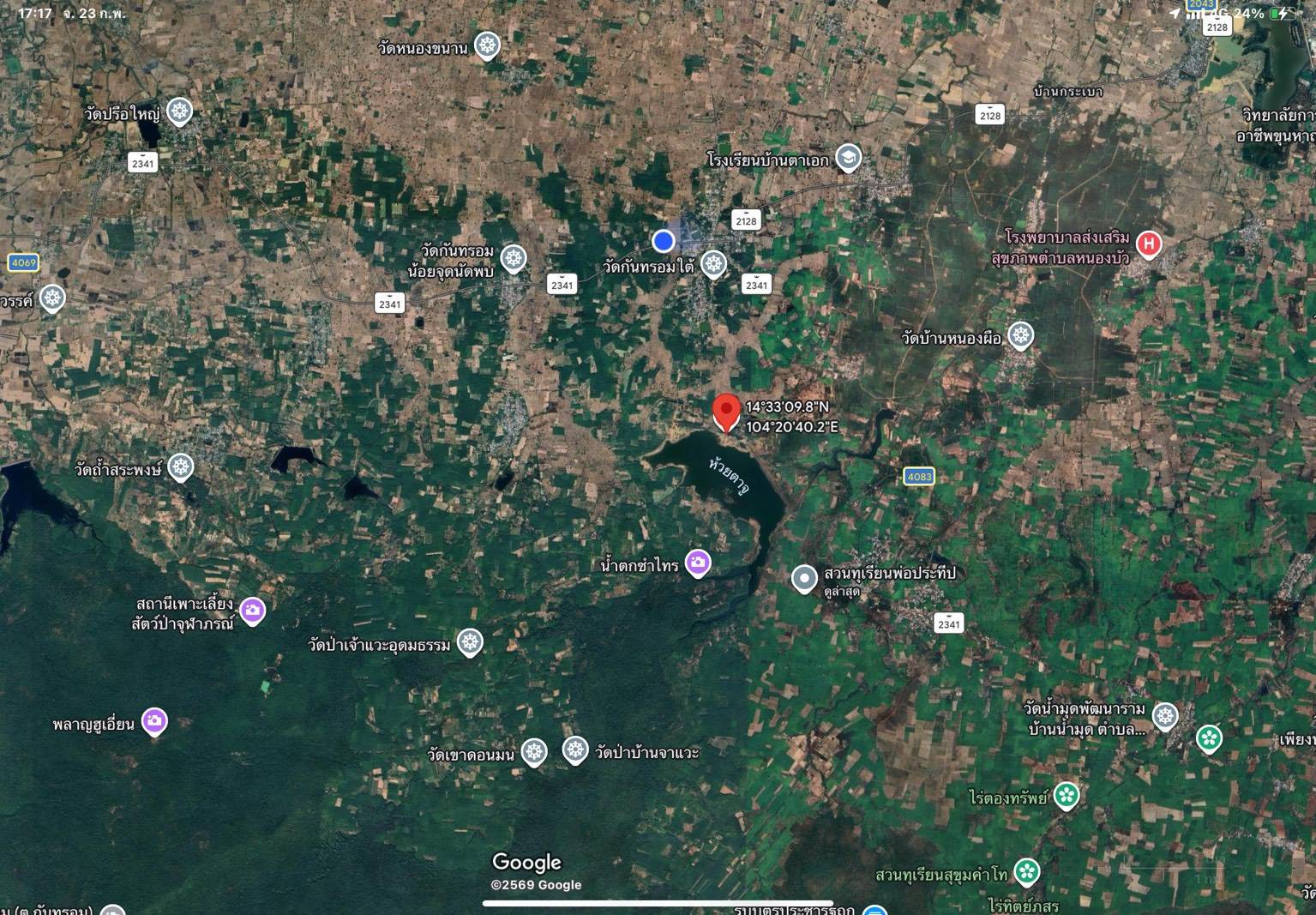Open the วัดหนองขนาน temple marker
Image resolution: width=1316 pixels, height=915 pixels.
click(487, 45)
